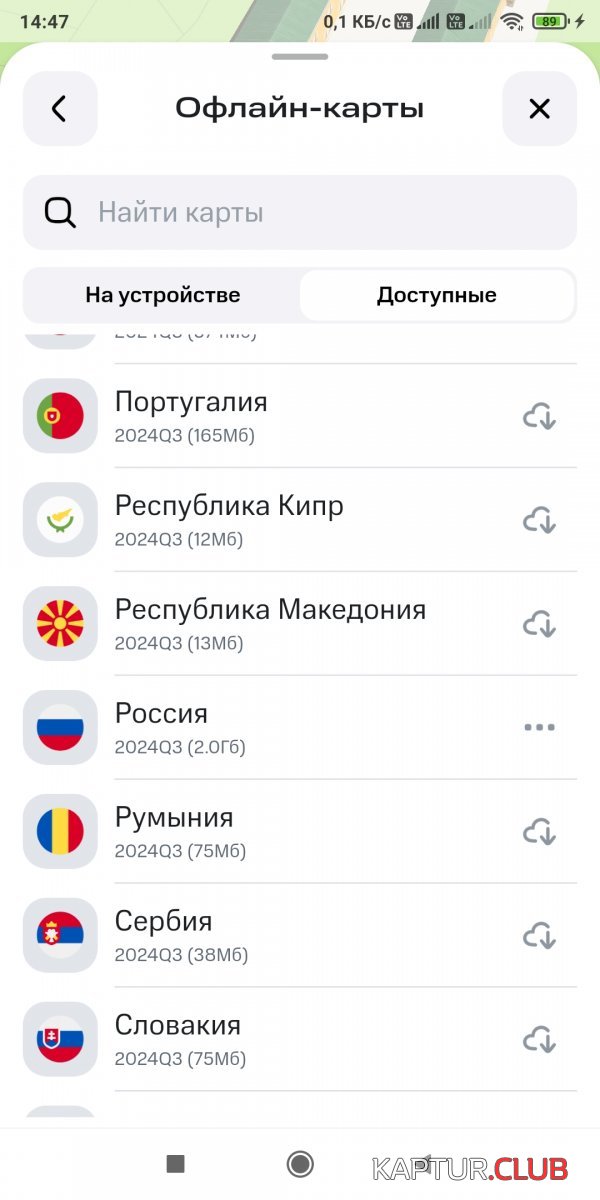This screenshot has height=1200, width=600.
Task: Open recent apps with square button
Action: tap(176, 1163)
